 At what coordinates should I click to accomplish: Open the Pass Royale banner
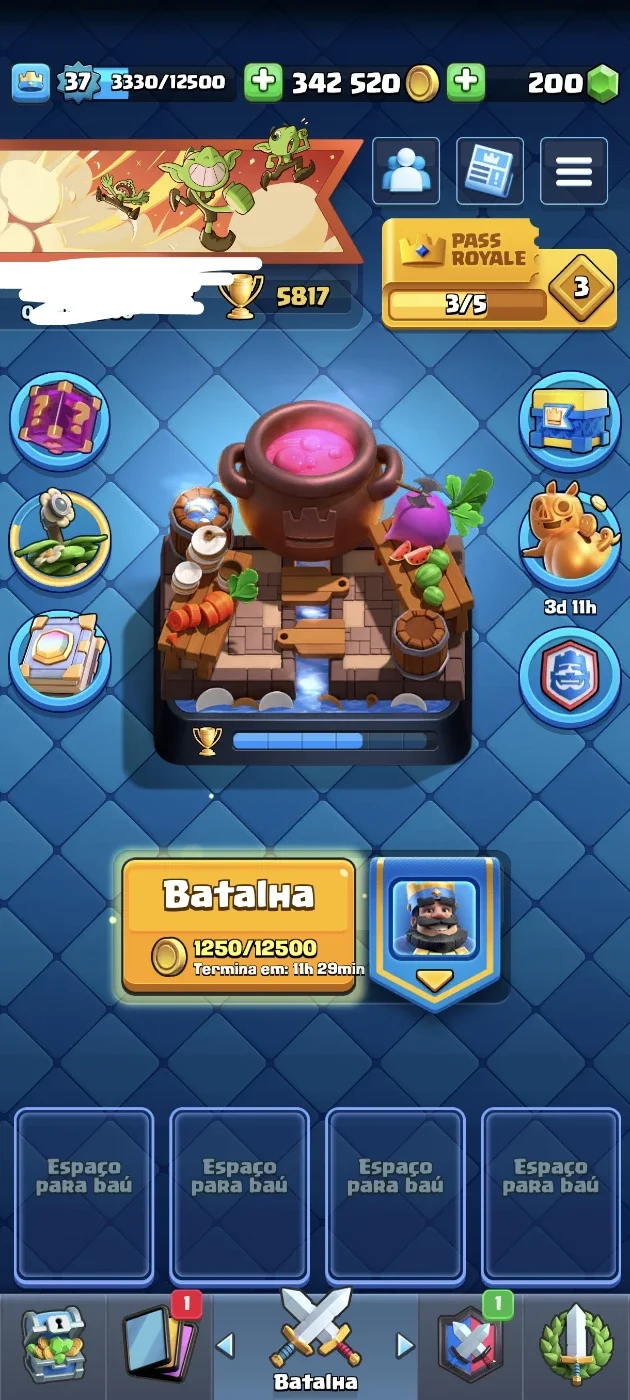[x=499, y=275]
